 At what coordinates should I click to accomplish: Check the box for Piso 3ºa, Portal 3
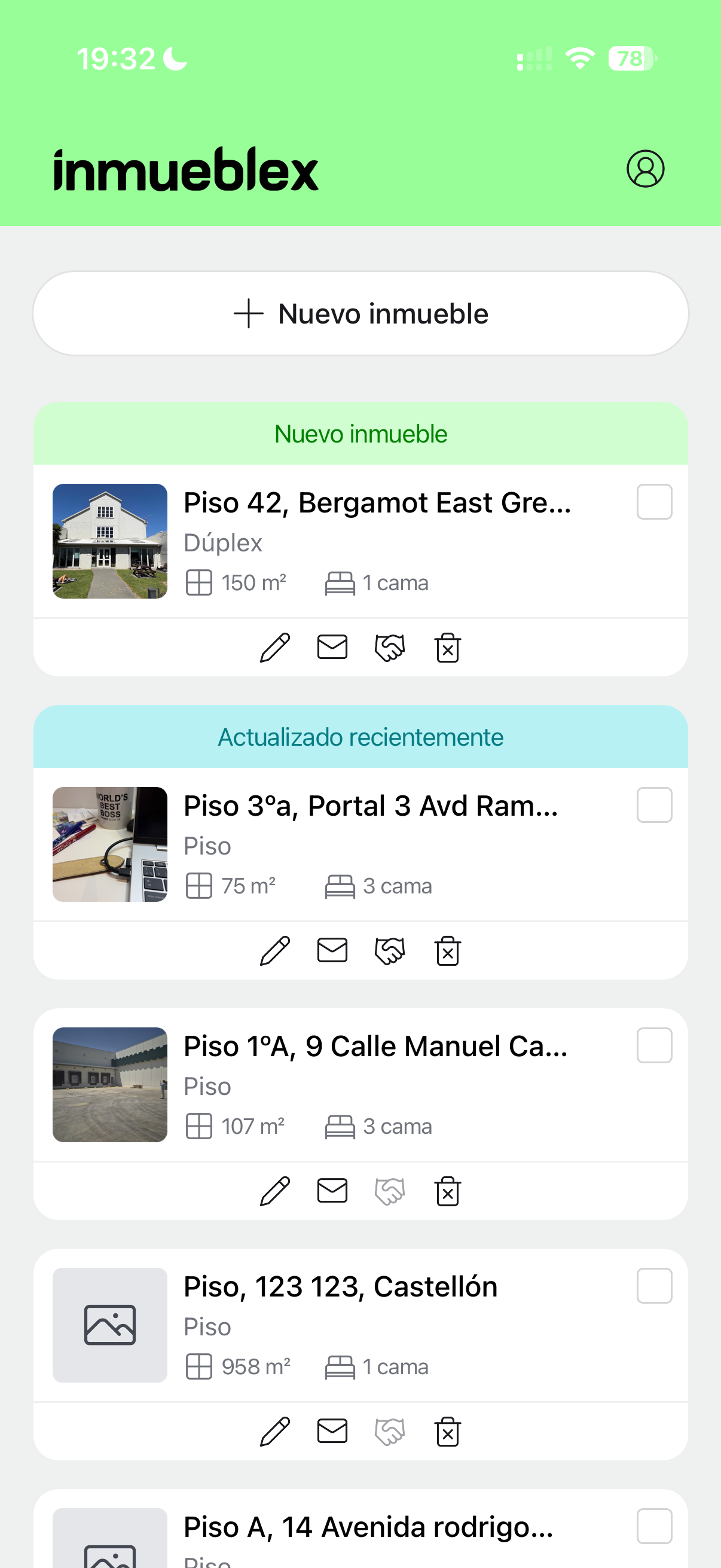tap(654, 805)
